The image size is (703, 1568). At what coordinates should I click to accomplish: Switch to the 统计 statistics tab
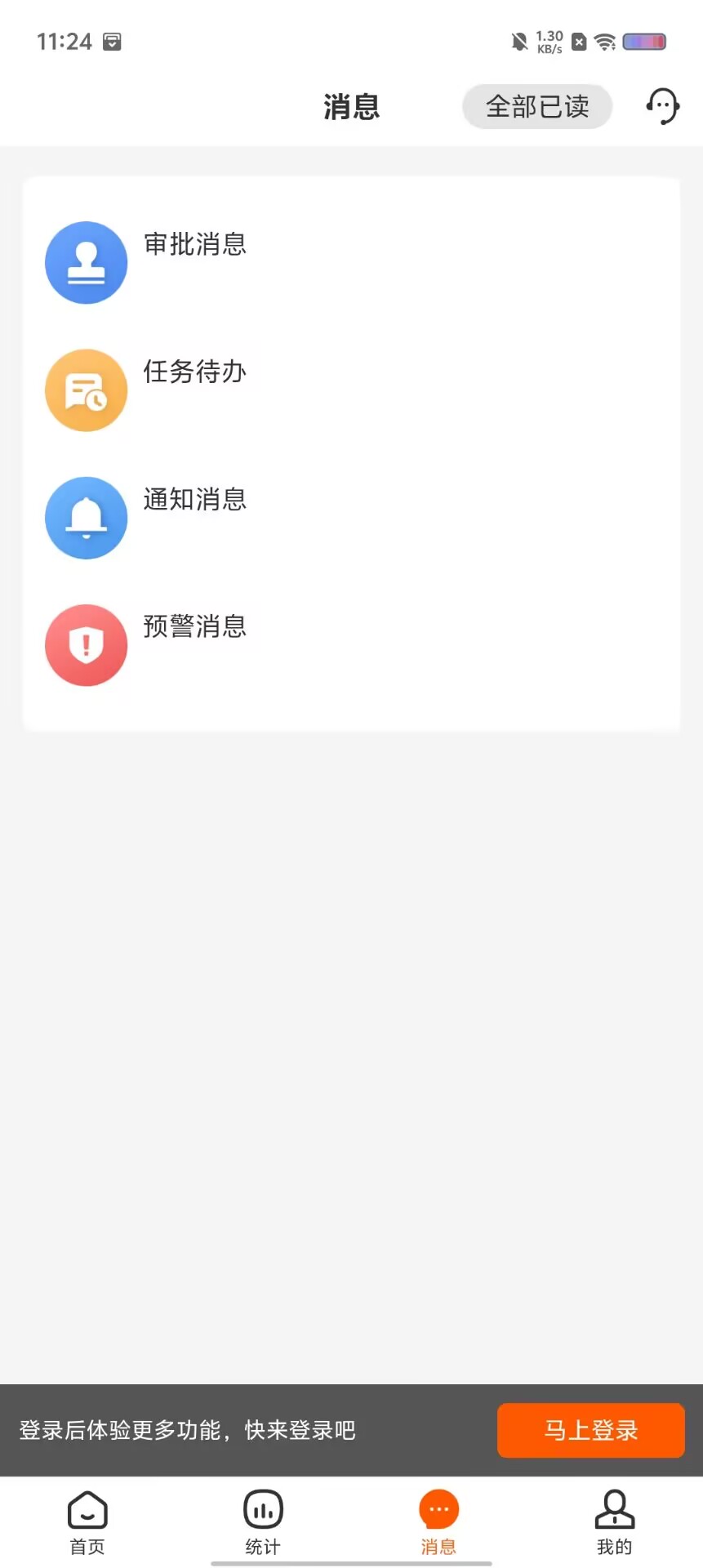(263, 1522)
